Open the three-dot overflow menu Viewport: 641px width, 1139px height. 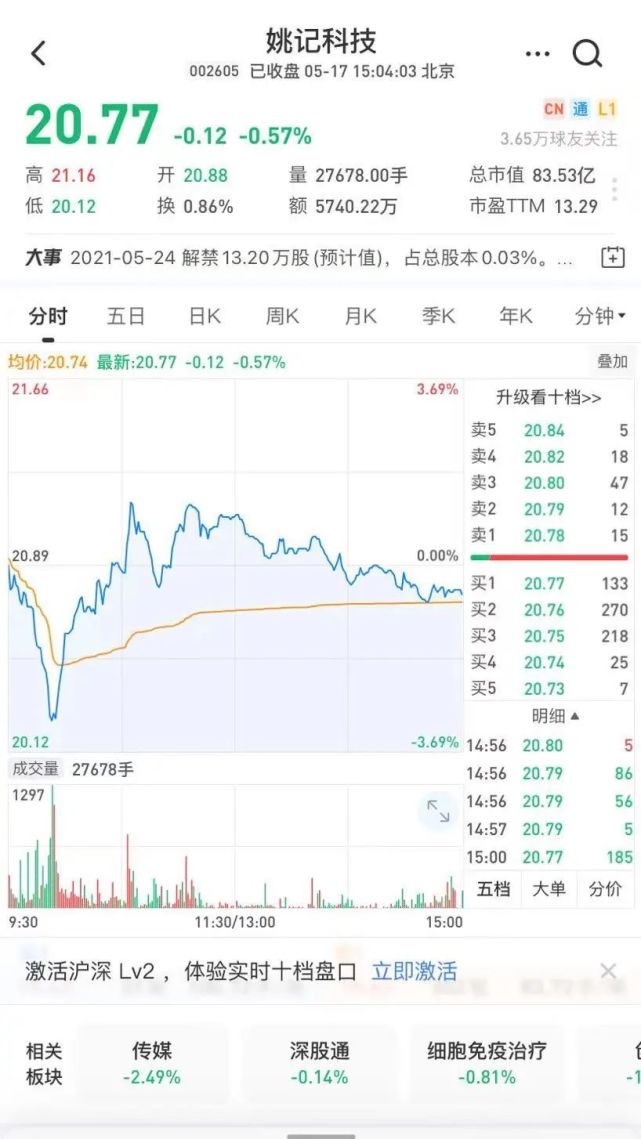(537, 54)
